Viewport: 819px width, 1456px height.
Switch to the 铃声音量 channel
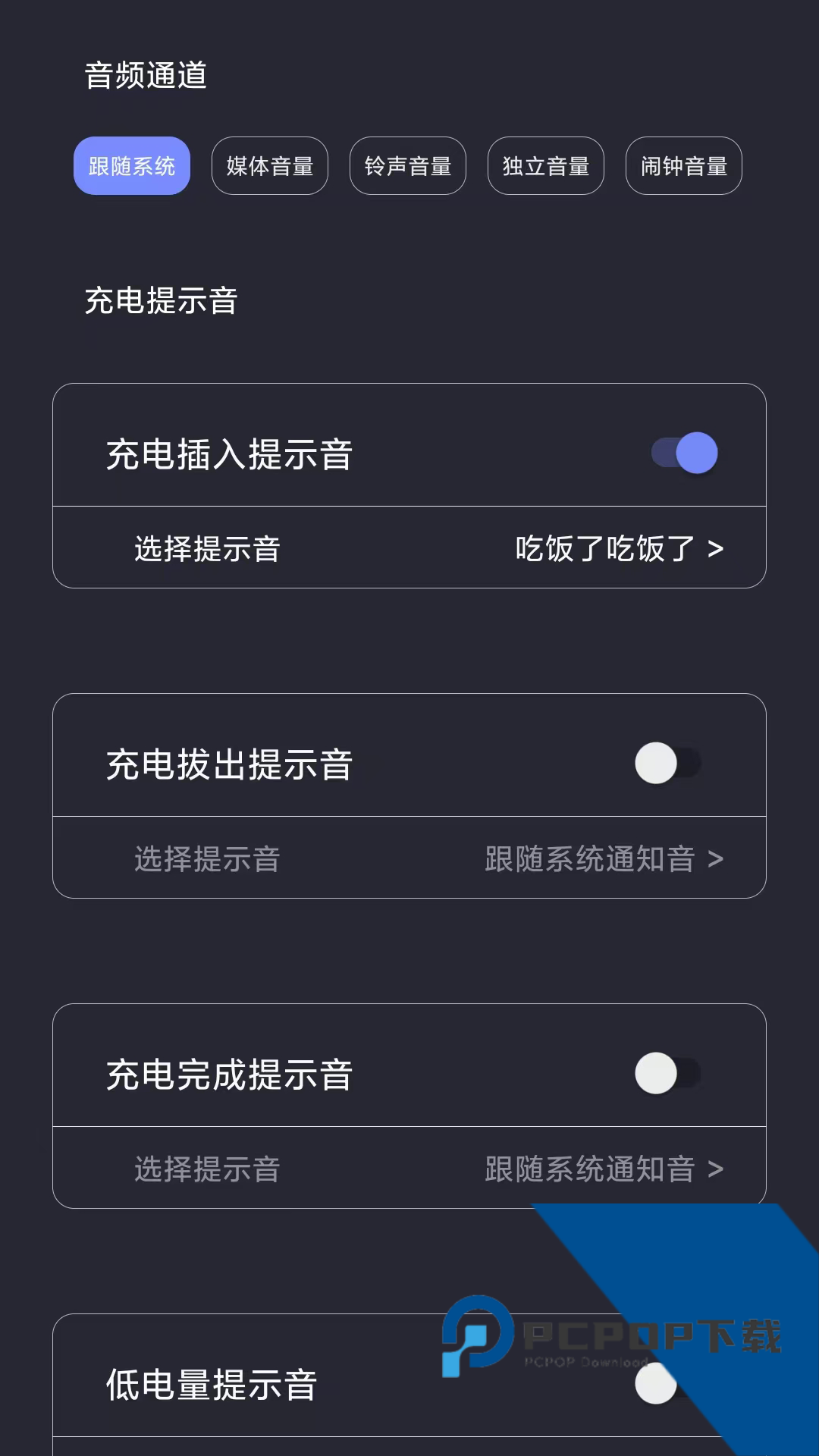point(408,165)
